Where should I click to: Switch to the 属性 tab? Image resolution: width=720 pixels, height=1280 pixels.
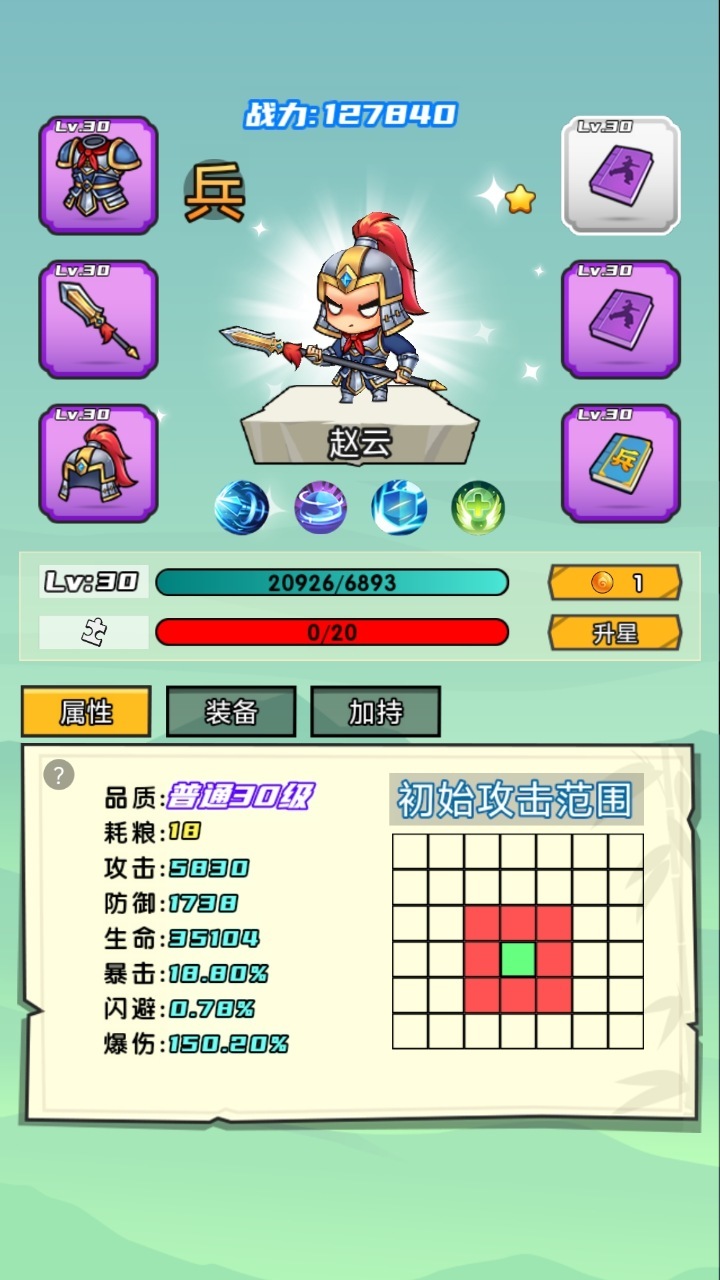pyautogui.click(x=86, y=712)
